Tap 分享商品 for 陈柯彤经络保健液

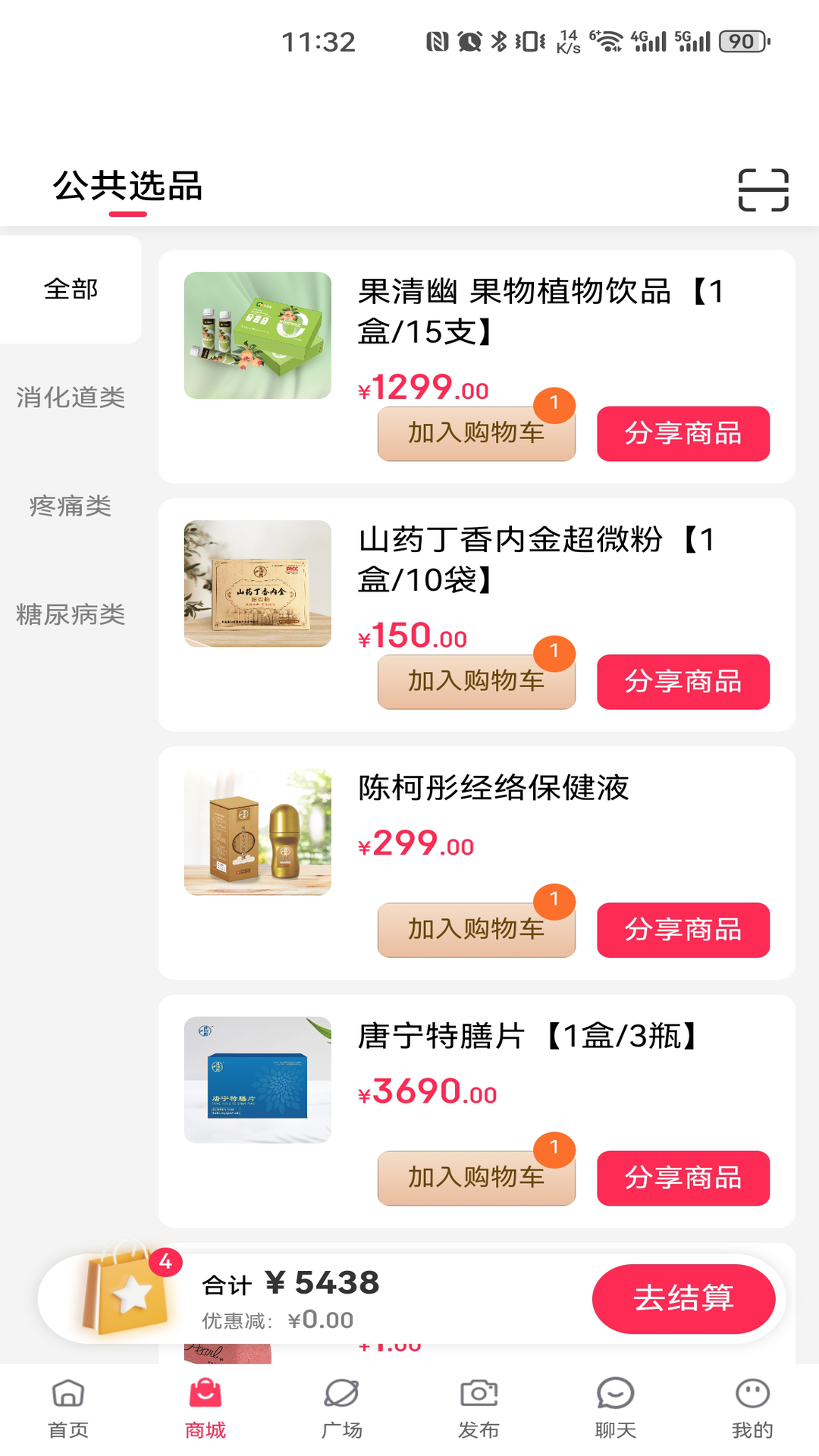coord(682,930)
